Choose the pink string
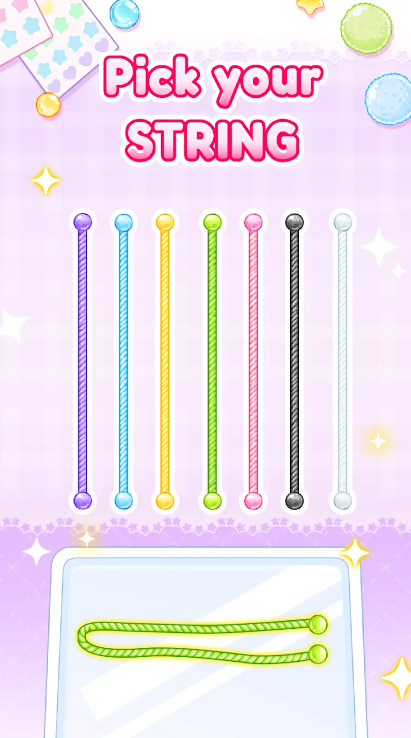The image size is (411, 738). click(253, 361)
